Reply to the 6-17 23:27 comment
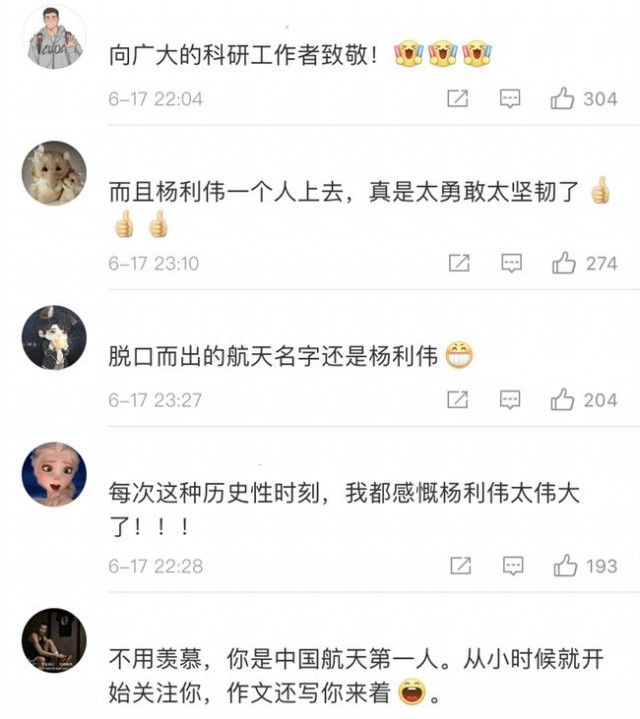The width and height of the screenshot is (640, 719). pos(511,400)
